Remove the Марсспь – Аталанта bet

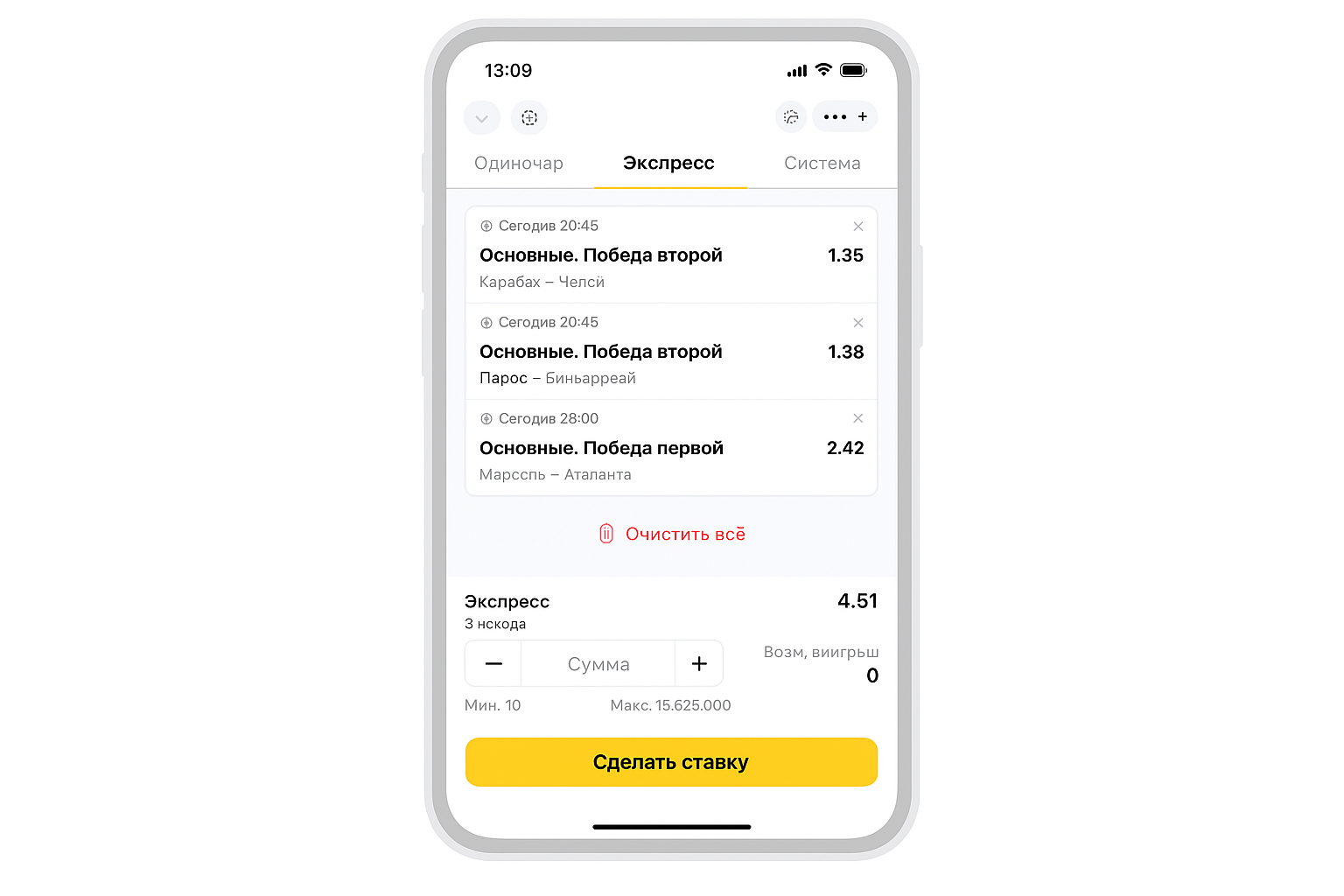tap(857, 418)
